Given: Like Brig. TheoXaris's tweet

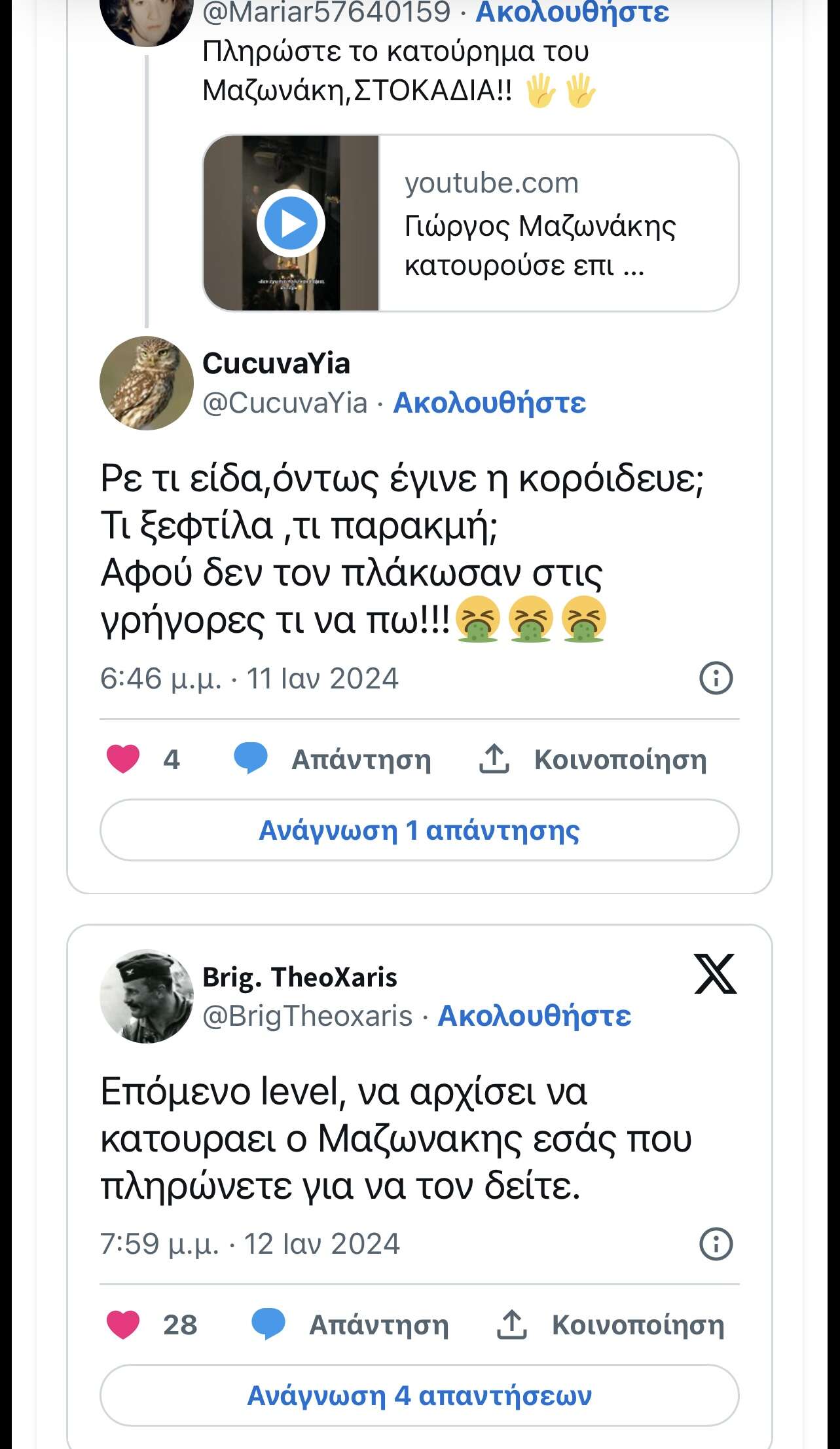Looking at the screenshot, I should [x=123, y=1325].
